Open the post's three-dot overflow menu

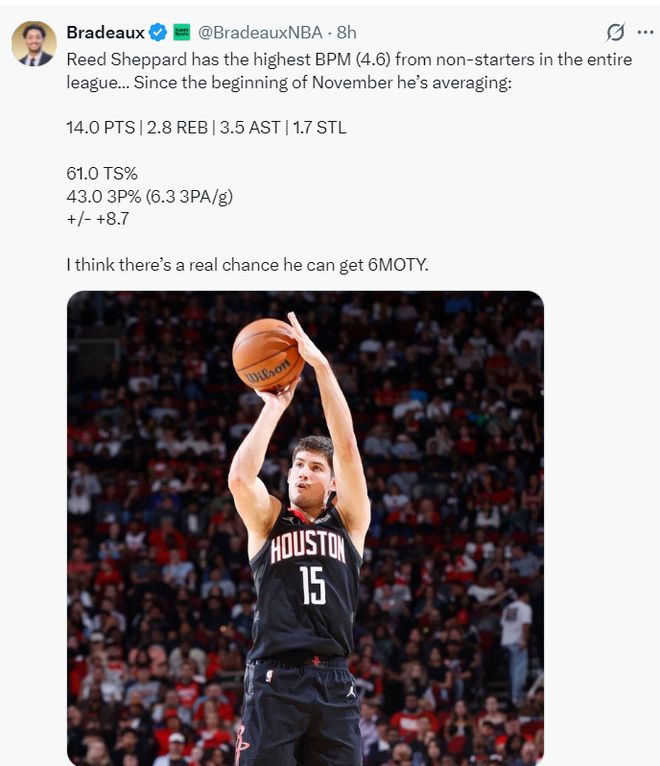[645, 32]
